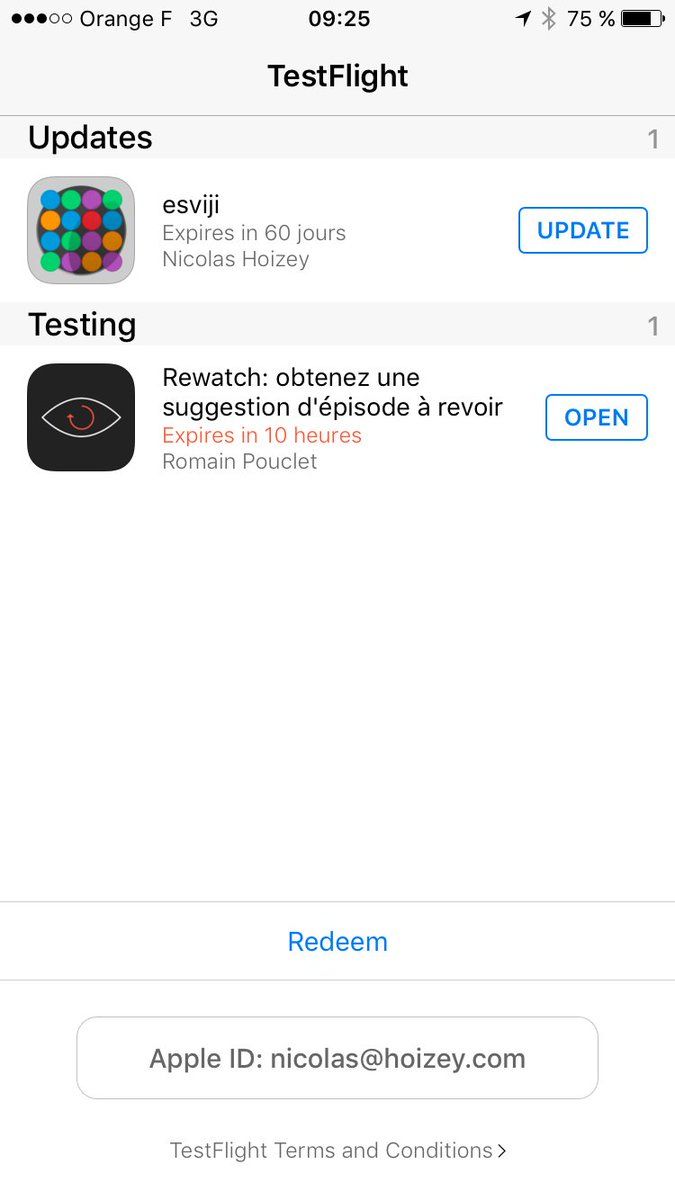
Task: Open the Rewatch app details row
Action: coord(337,418)
